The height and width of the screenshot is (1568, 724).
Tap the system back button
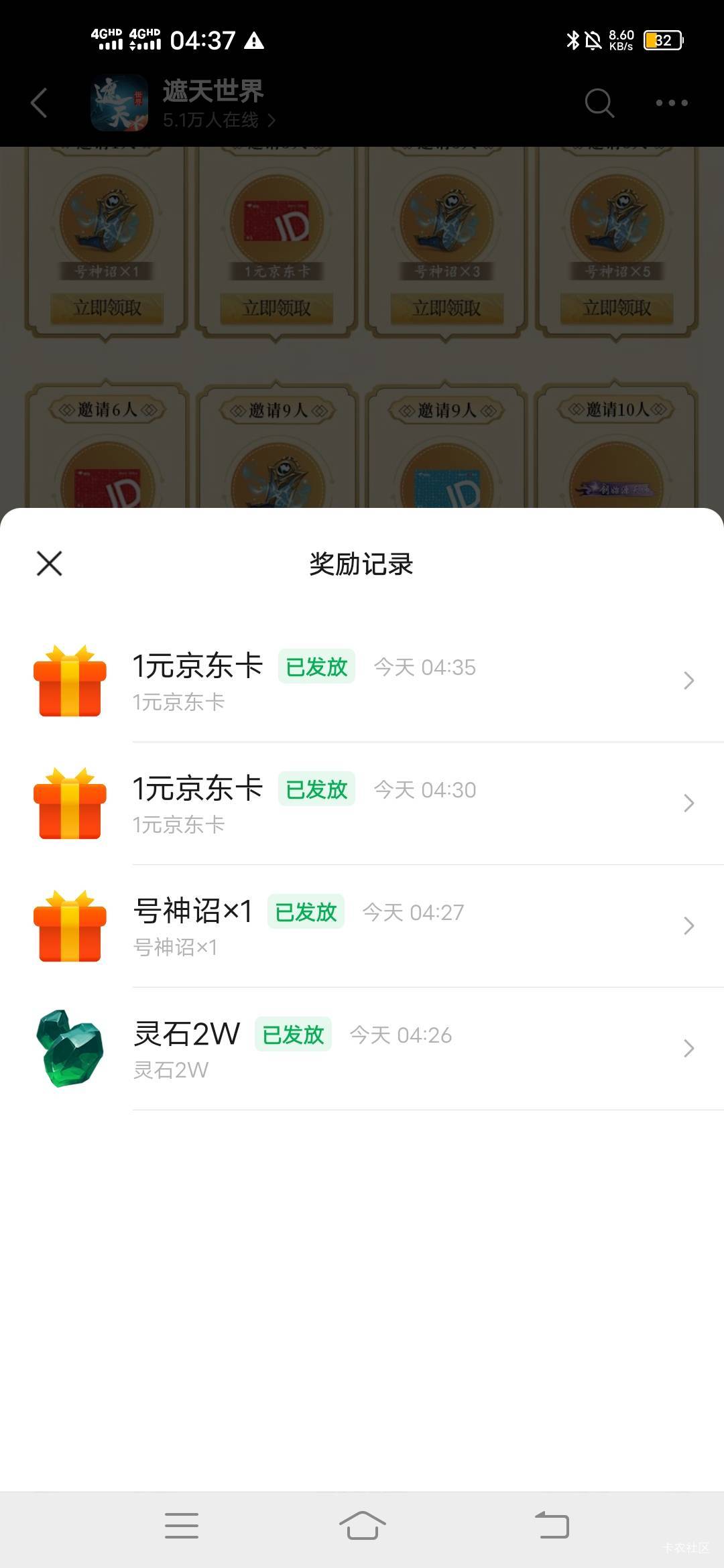tap(552, 1526)
